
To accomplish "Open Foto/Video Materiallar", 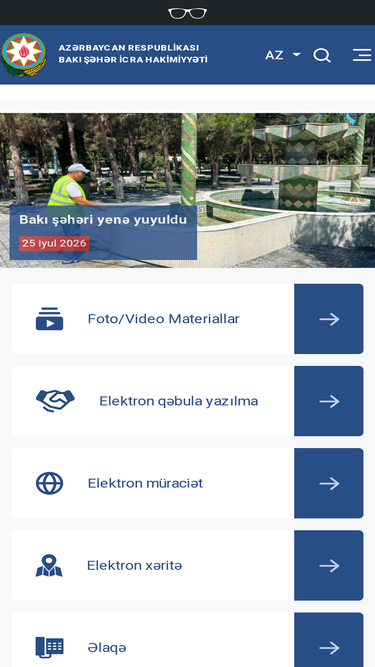I will tap(188, 319).
